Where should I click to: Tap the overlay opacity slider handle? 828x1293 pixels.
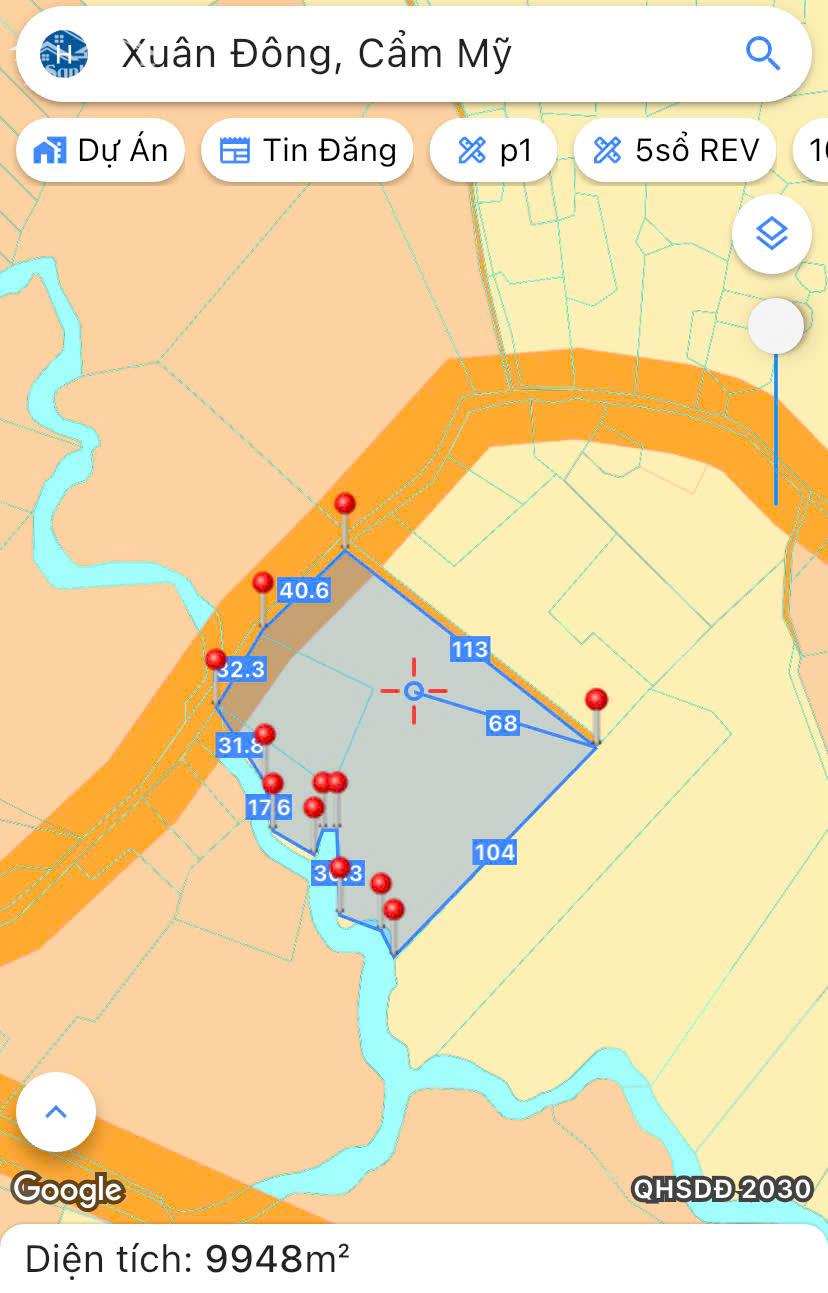pyautogui.click(x=776, y=326)
